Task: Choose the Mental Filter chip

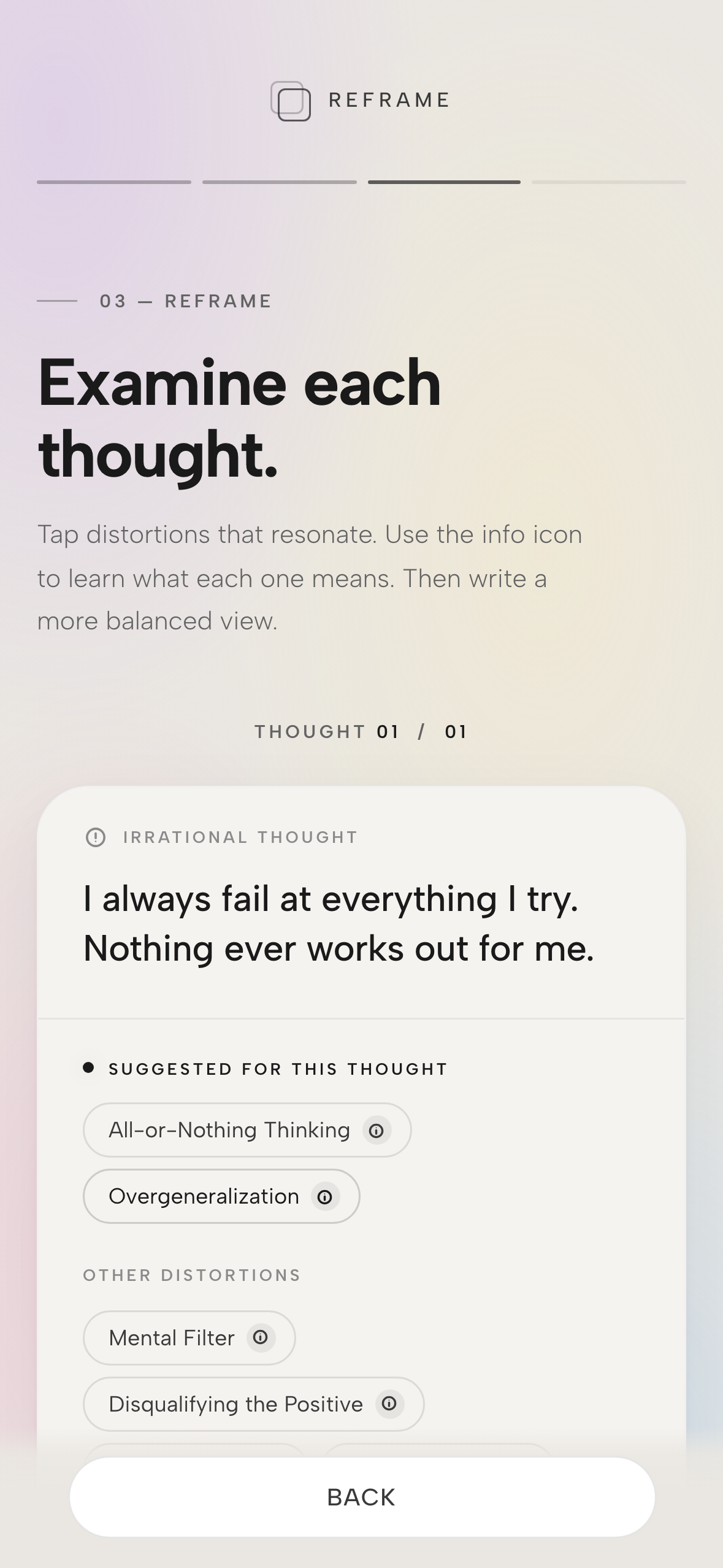Action: [x=171, y=1338]
